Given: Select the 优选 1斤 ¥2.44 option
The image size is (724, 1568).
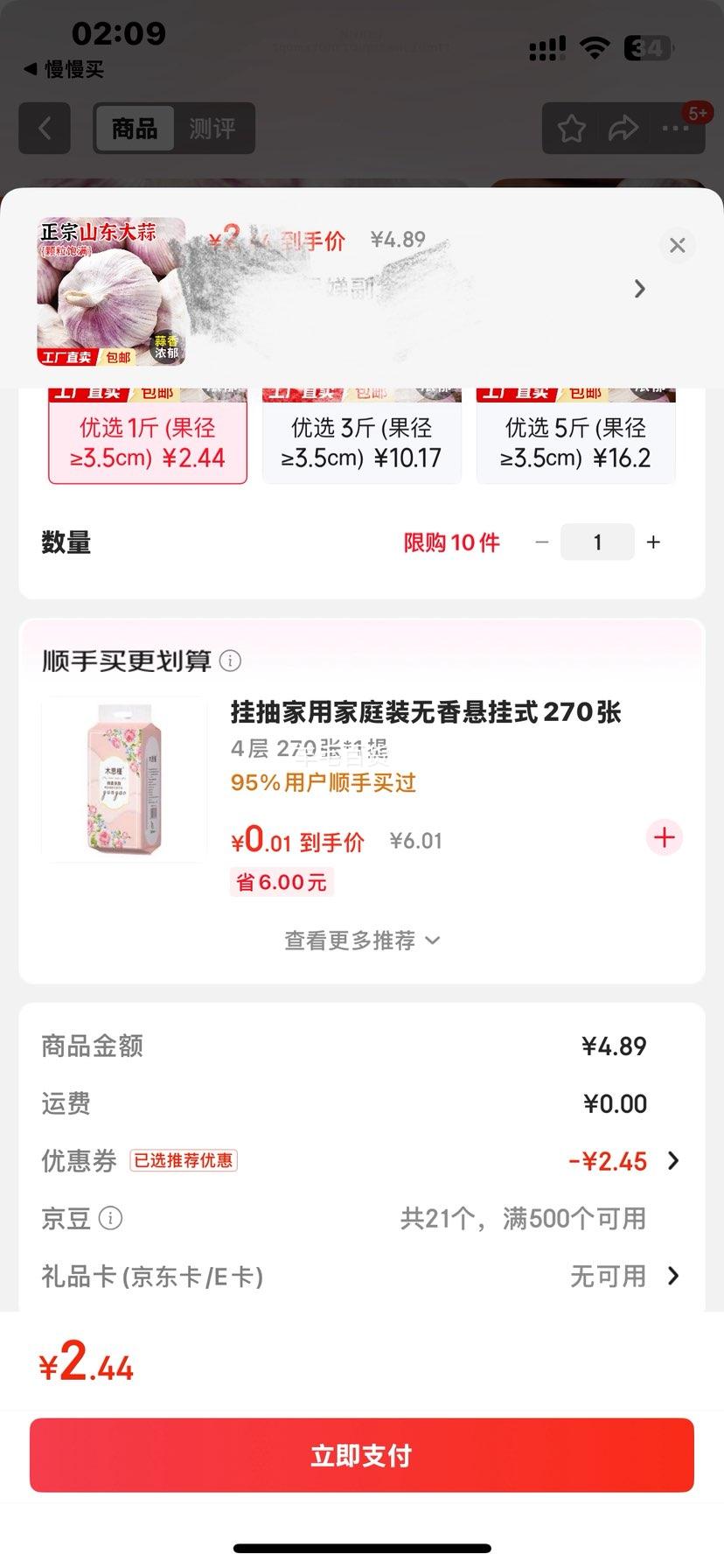Looking at the screenshot, I should coord(148,442).
